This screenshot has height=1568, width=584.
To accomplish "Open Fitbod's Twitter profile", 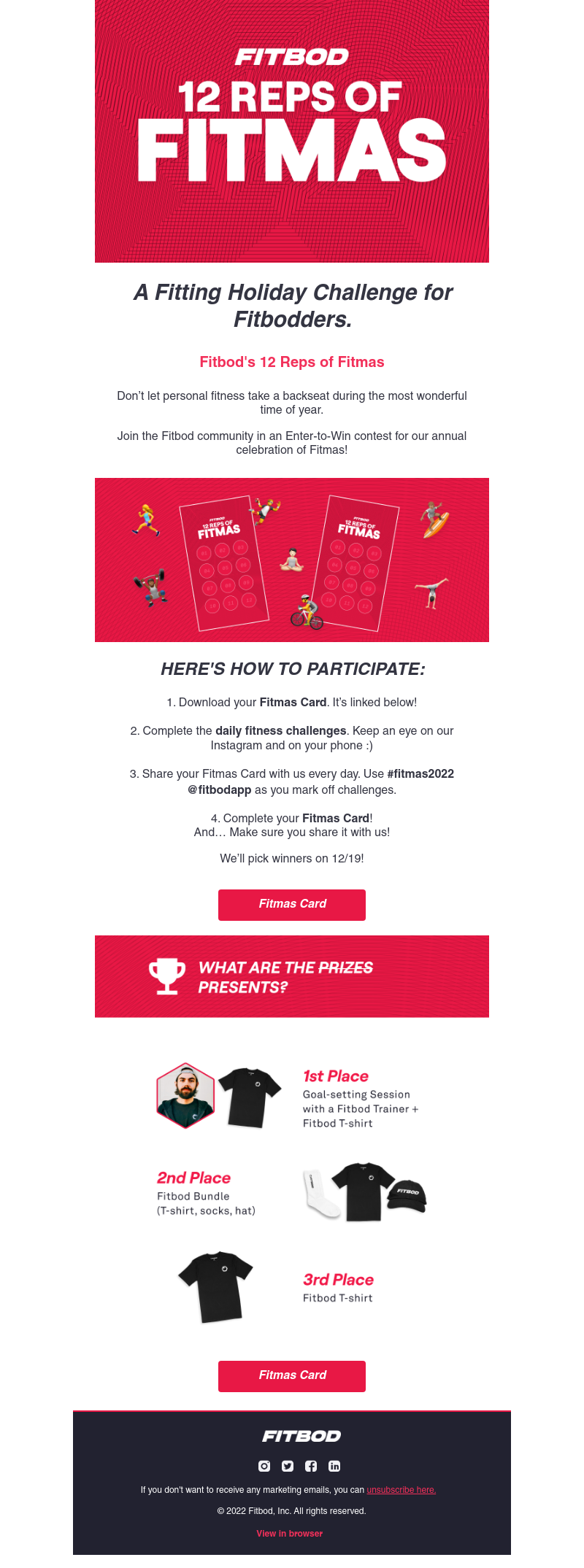I will click(288, 1466).
